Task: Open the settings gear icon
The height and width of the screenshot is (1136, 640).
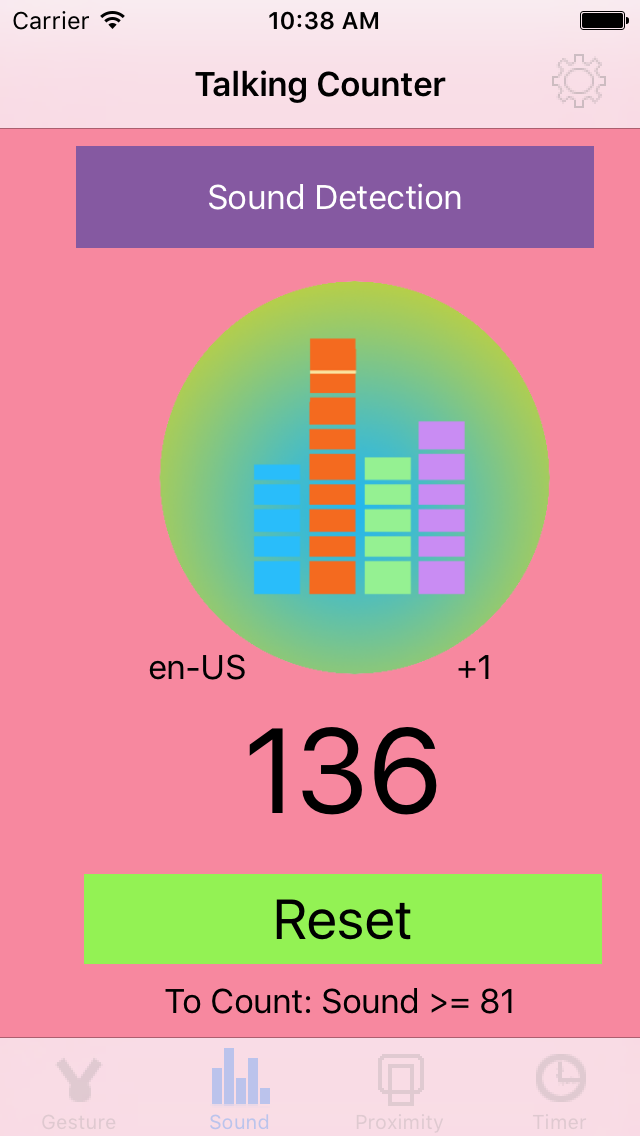Action: coord(579,83)
